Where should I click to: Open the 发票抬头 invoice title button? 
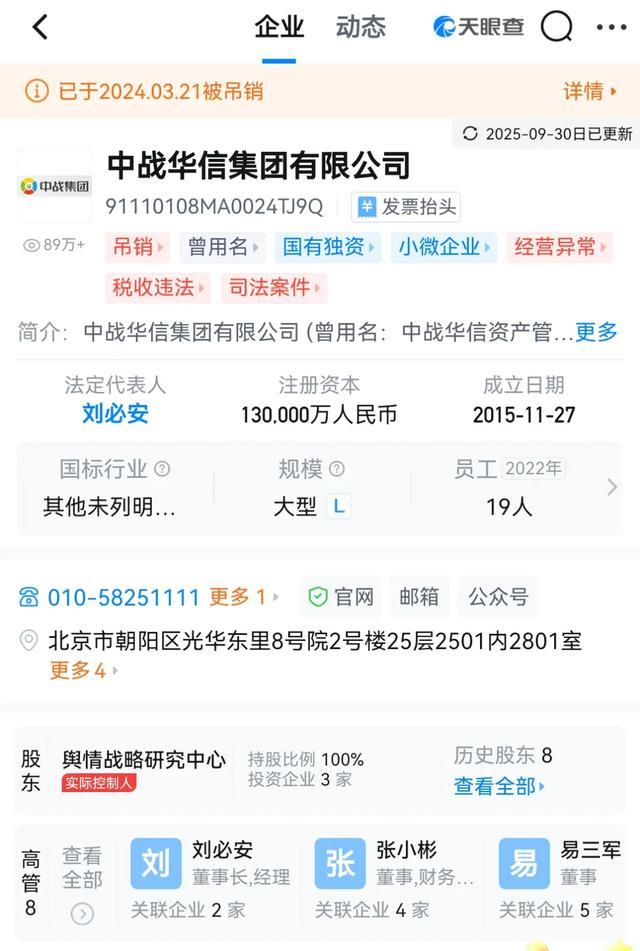pyautogui.click(x=407, y=207)
